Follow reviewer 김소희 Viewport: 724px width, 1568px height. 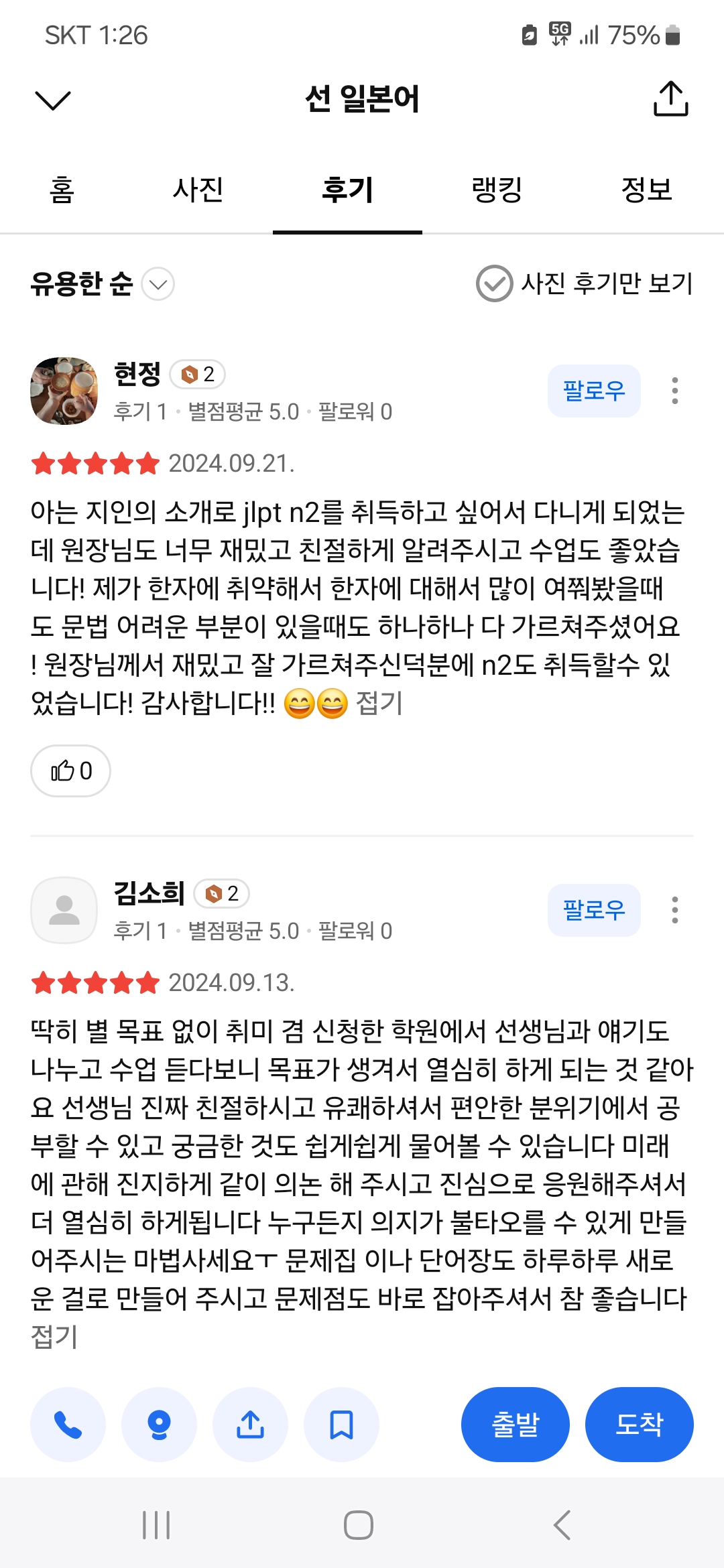[593, 910]
